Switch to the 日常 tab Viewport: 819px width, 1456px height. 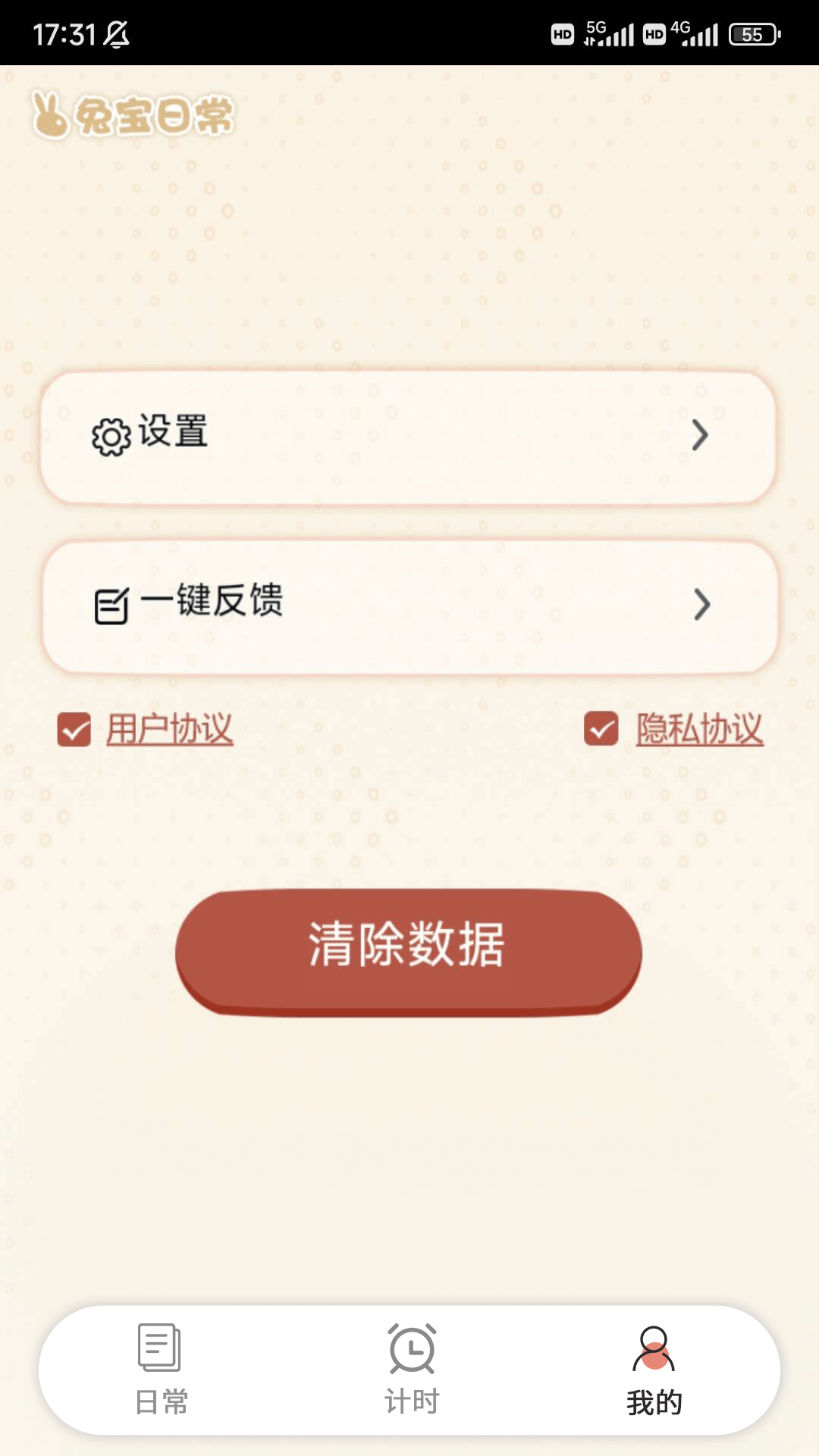click(x=161, y=1370)
